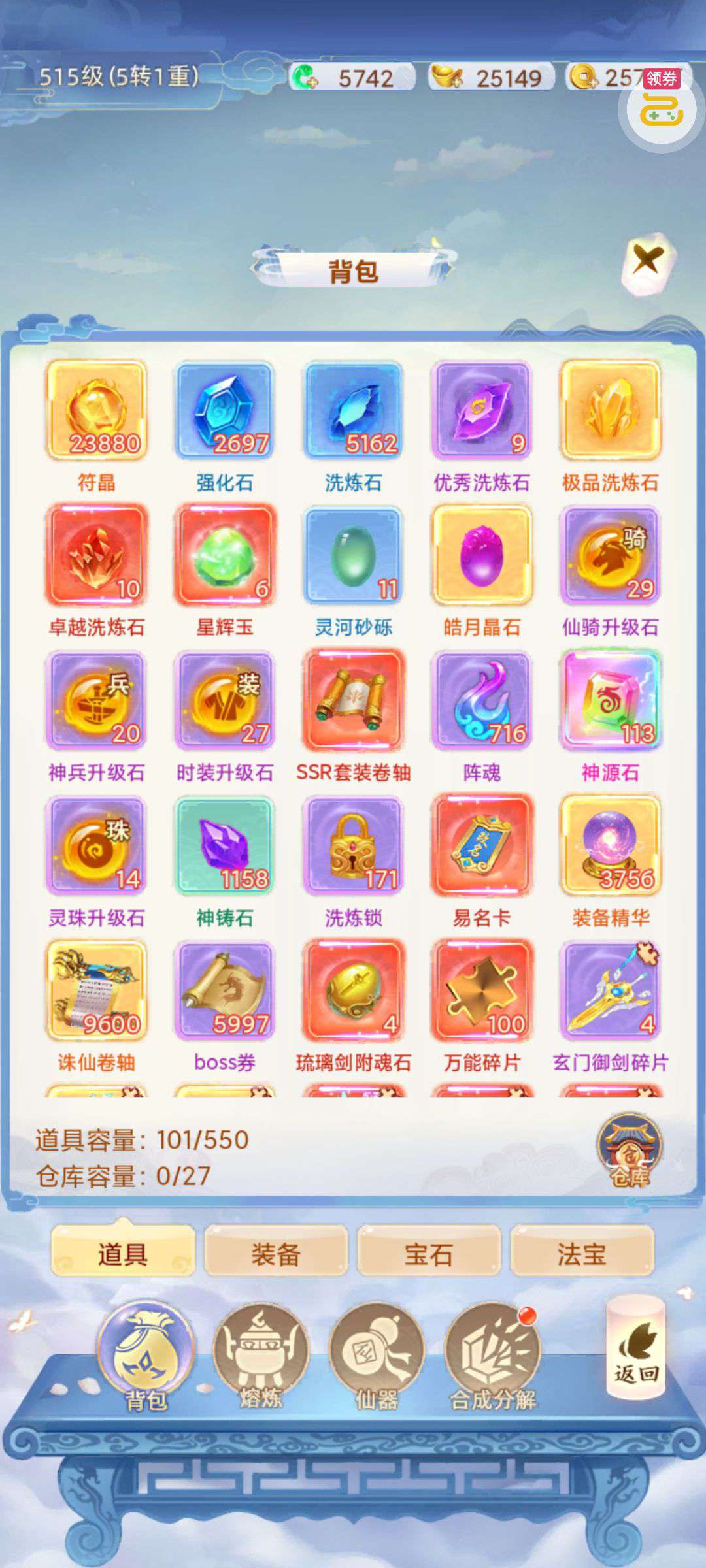Image resolution: width=706 pixels, height=1568 pixels.
Task: Select the SSR套装卷轴 item
Action: click(x=353, y=700)
